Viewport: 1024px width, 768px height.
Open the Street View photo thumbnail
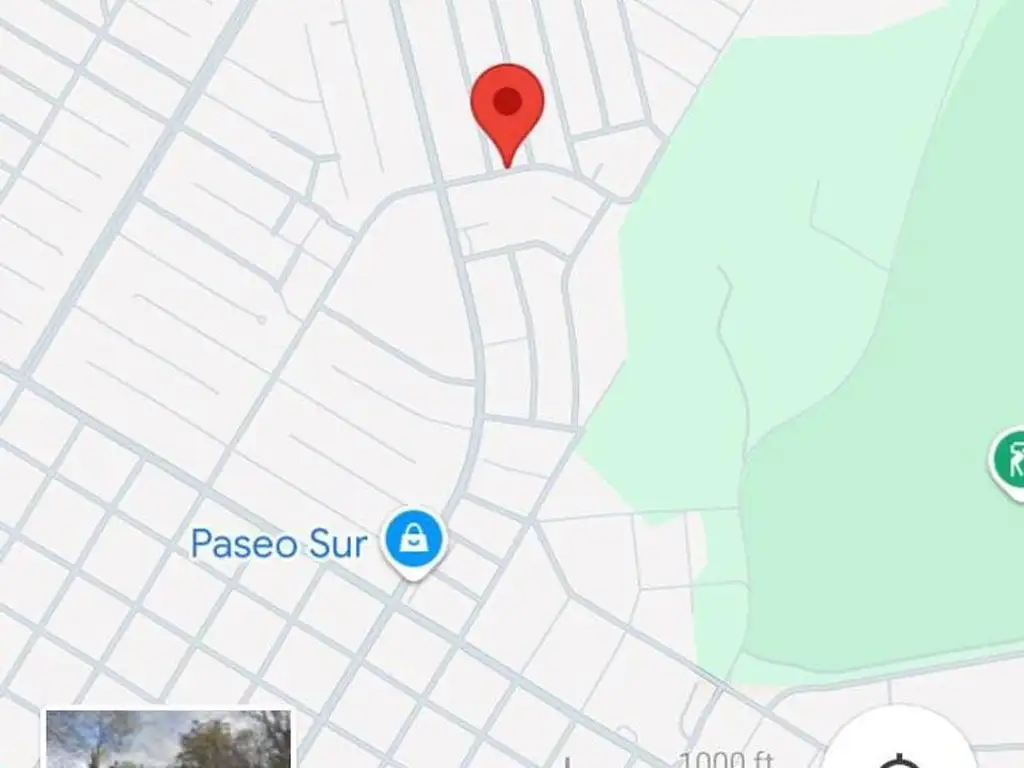tap(168, 740)
